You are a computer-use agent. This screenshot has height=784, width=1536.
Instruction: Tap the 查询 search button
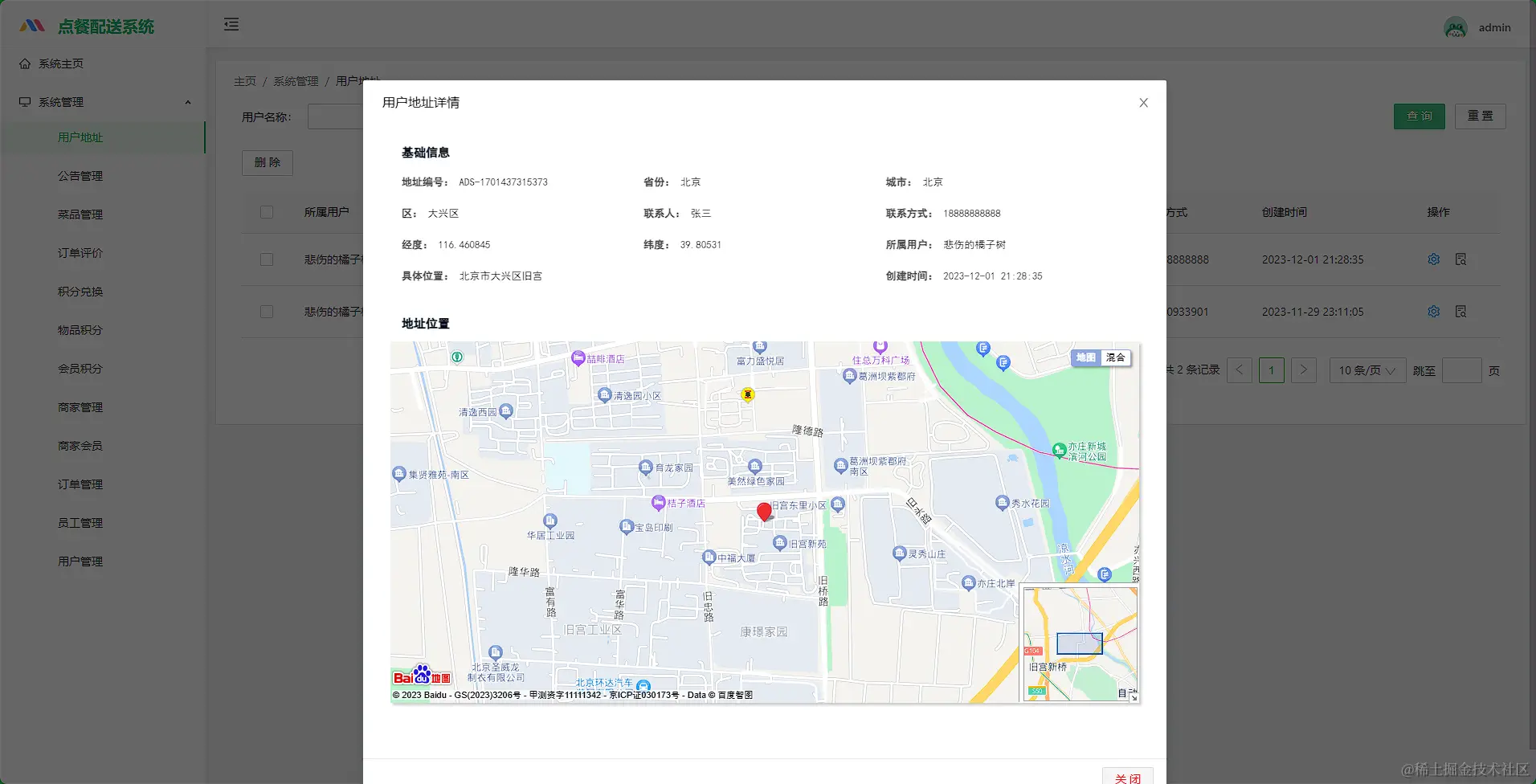[x=1419, y=116]
